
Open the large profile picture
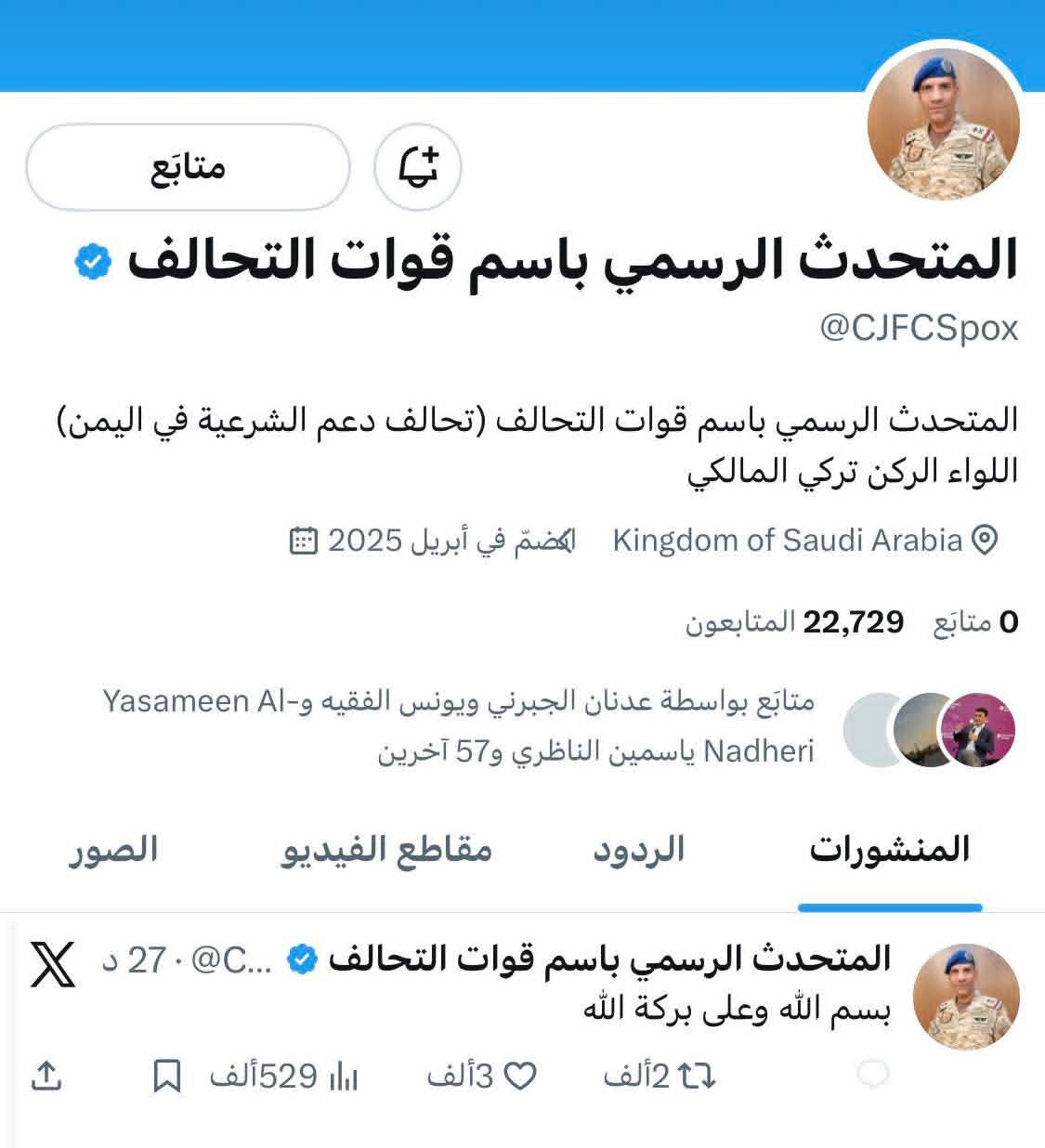943,125
